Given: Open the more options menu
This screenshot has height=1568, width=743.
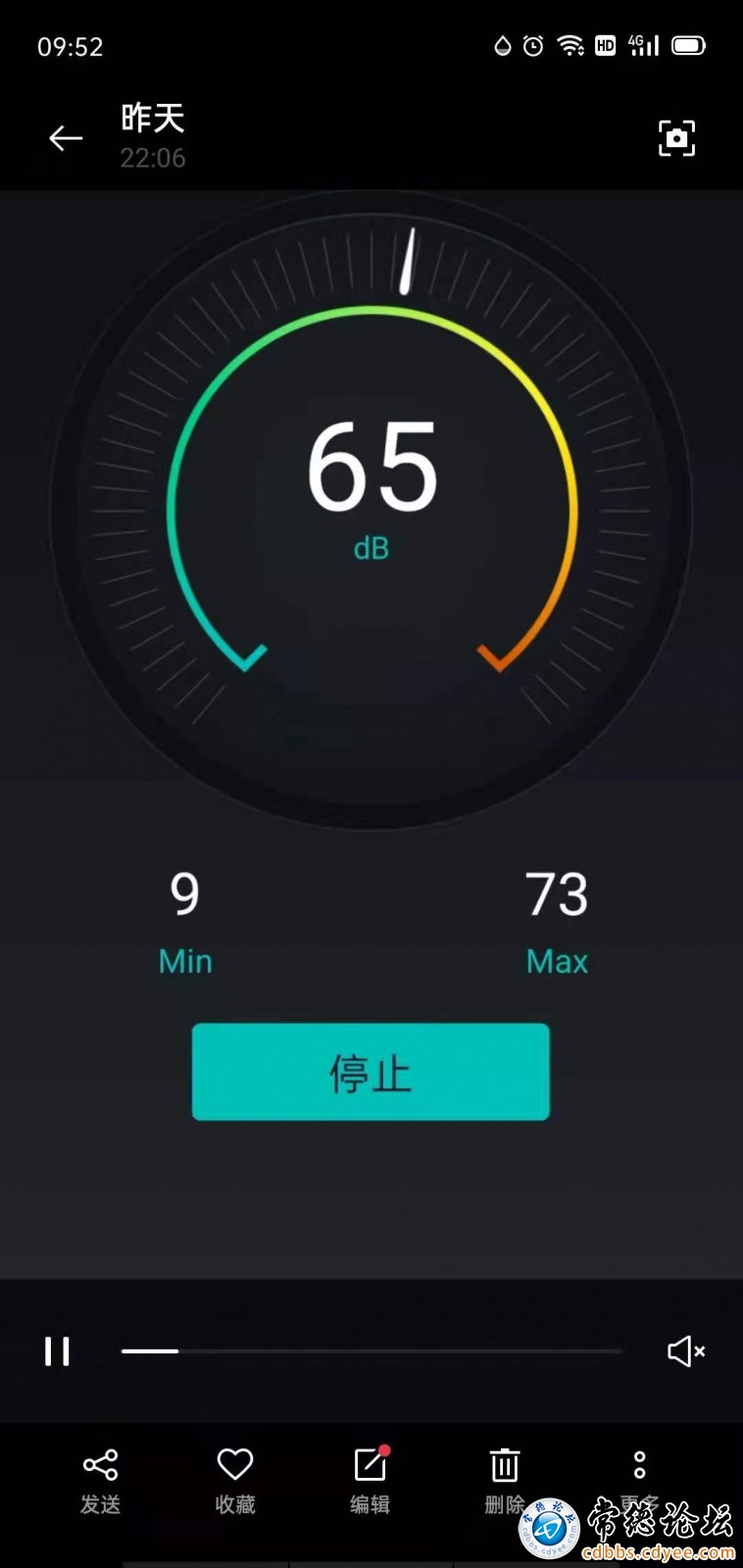Looking at the screenshot, I should (x=639, y=1482).
